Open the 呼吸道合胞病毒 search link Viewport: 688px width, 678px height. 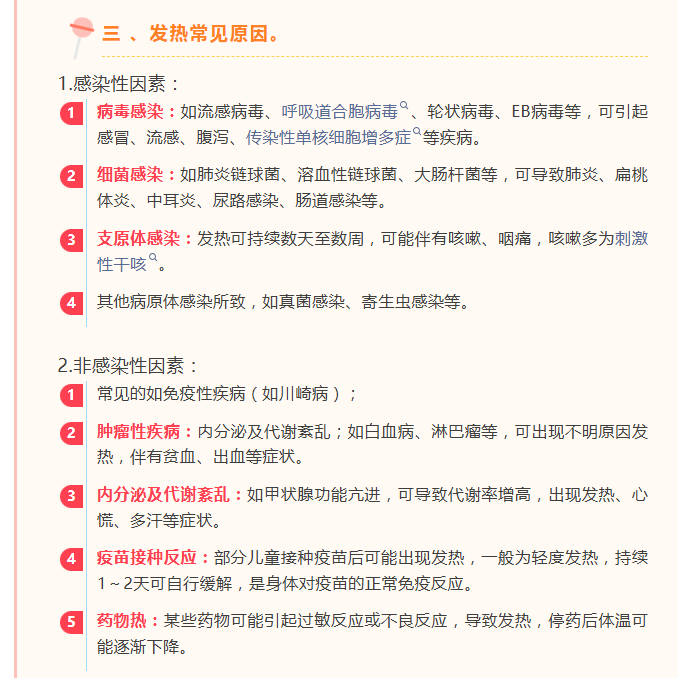[x=340, y=111]
